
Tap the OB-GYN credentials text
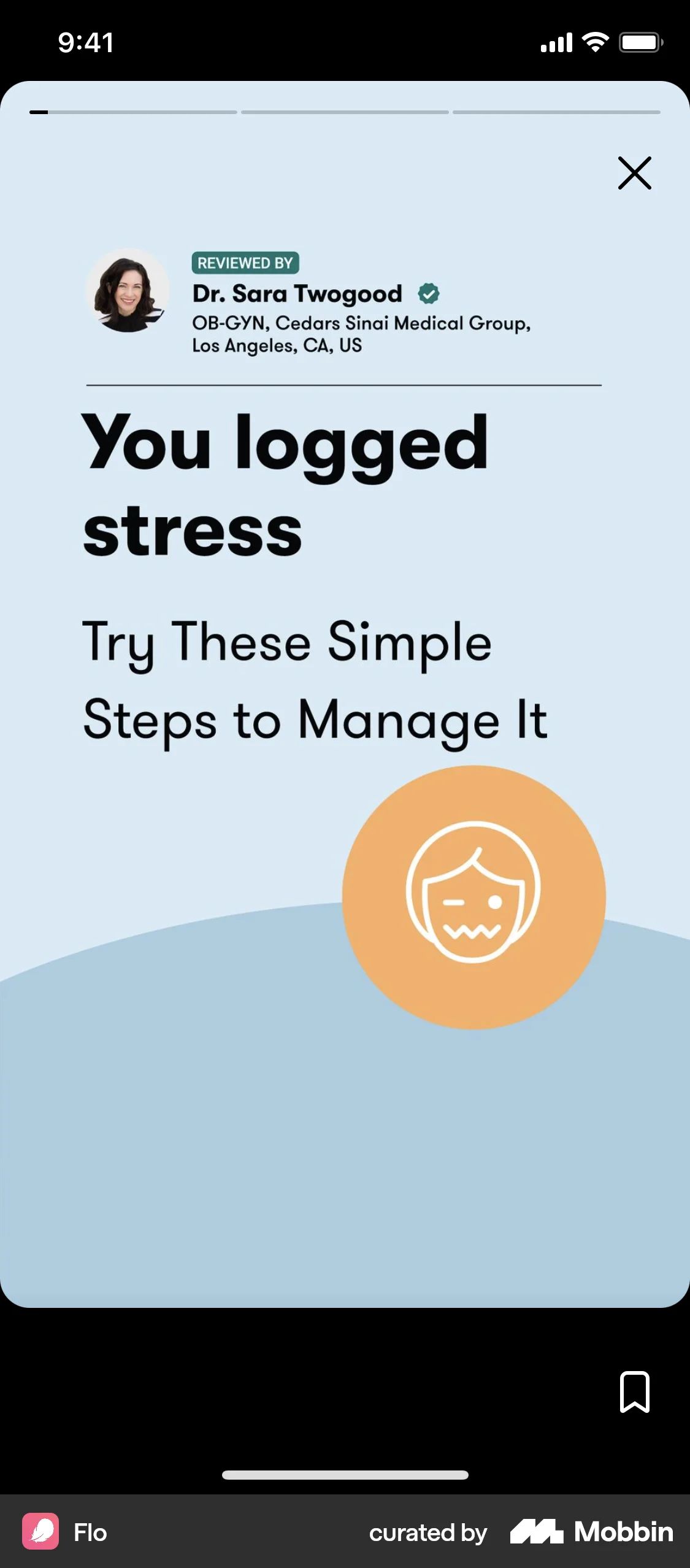point(362,333)
